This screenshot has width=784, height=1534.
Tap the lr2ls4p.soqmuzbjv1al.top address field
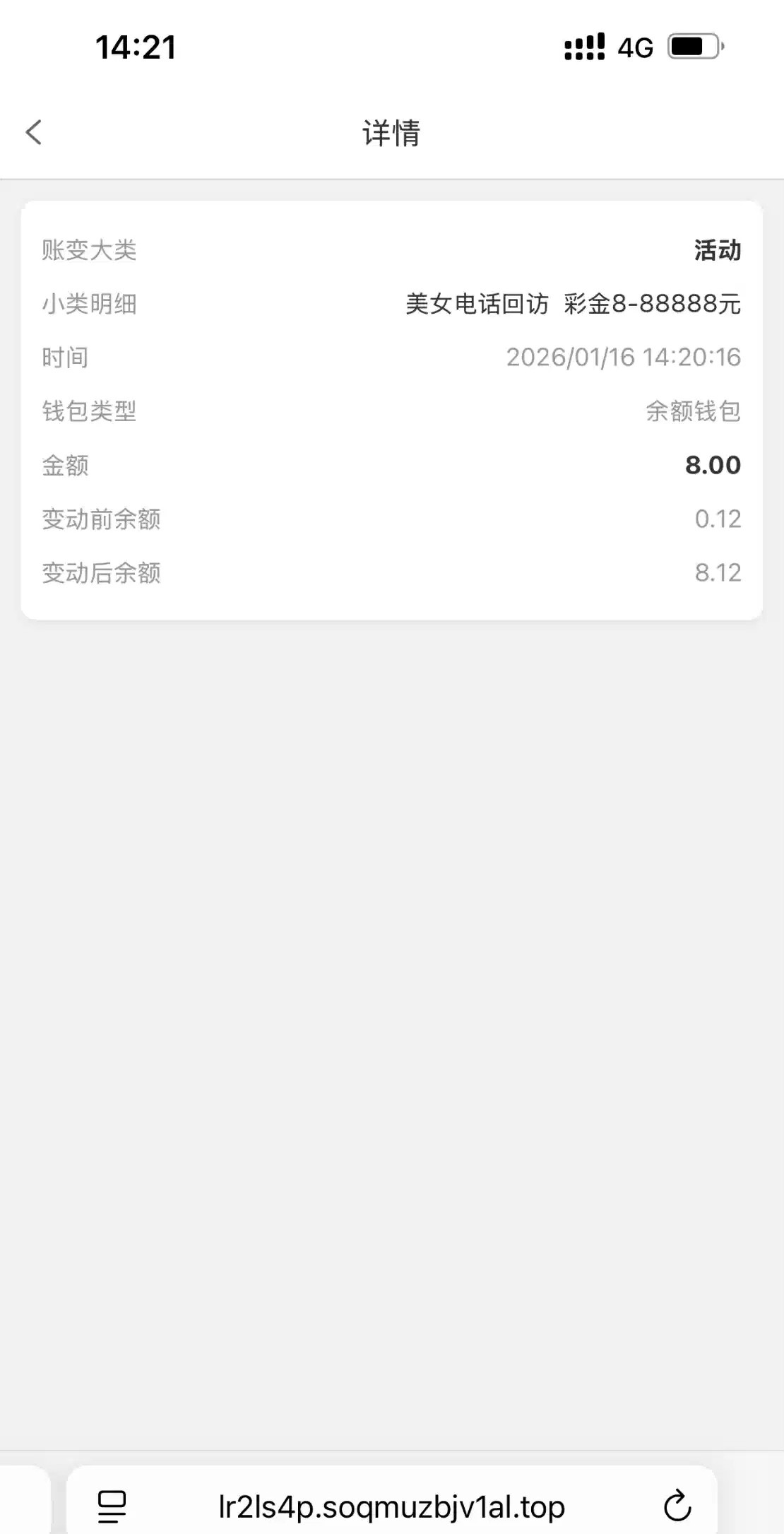coord(391,1506)
